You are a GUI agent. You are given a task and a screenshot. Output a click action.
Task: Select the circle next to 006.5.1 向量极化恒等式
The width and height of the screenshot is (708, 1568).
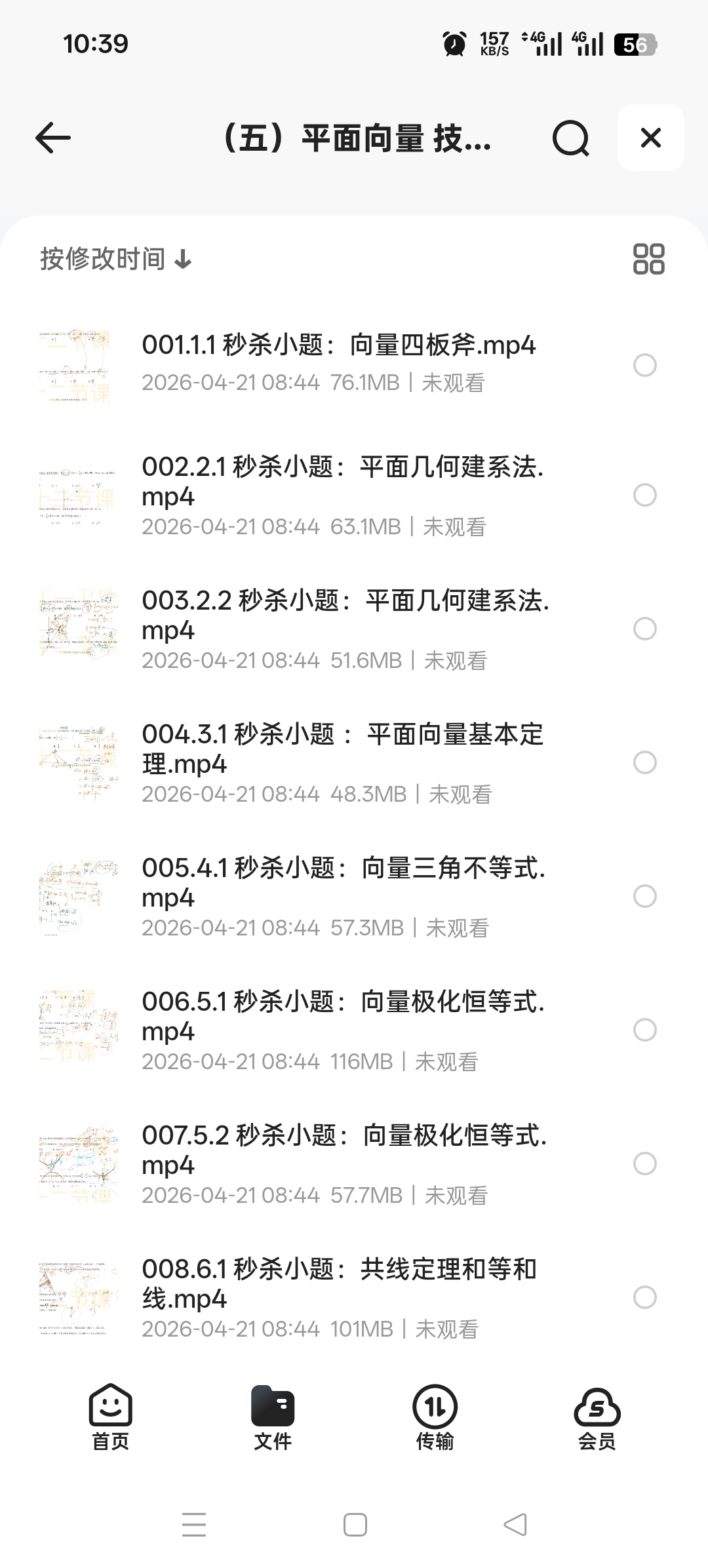tap(645, 1030)
